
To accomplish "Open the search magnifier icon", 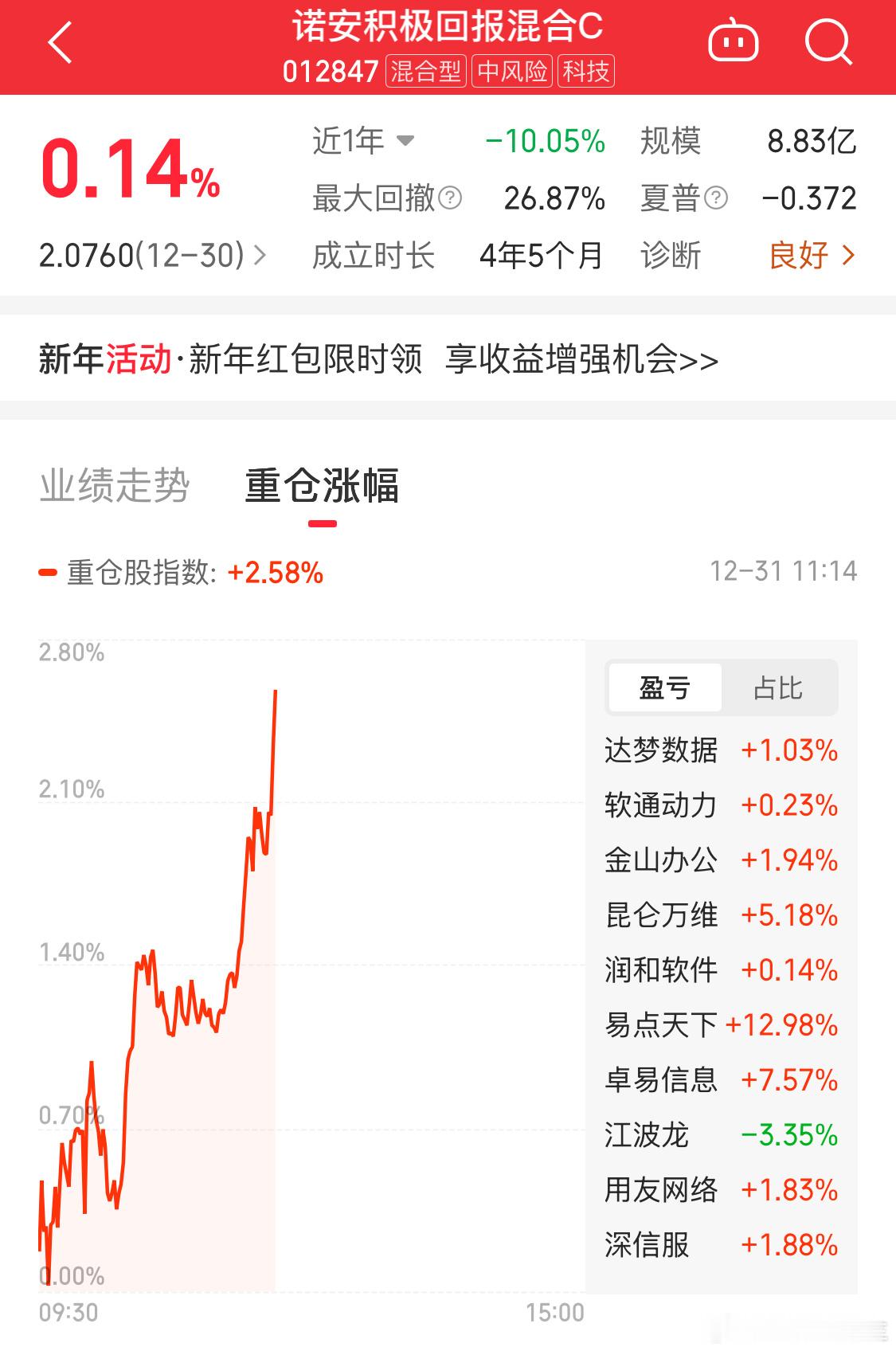I will coord(828,44).
